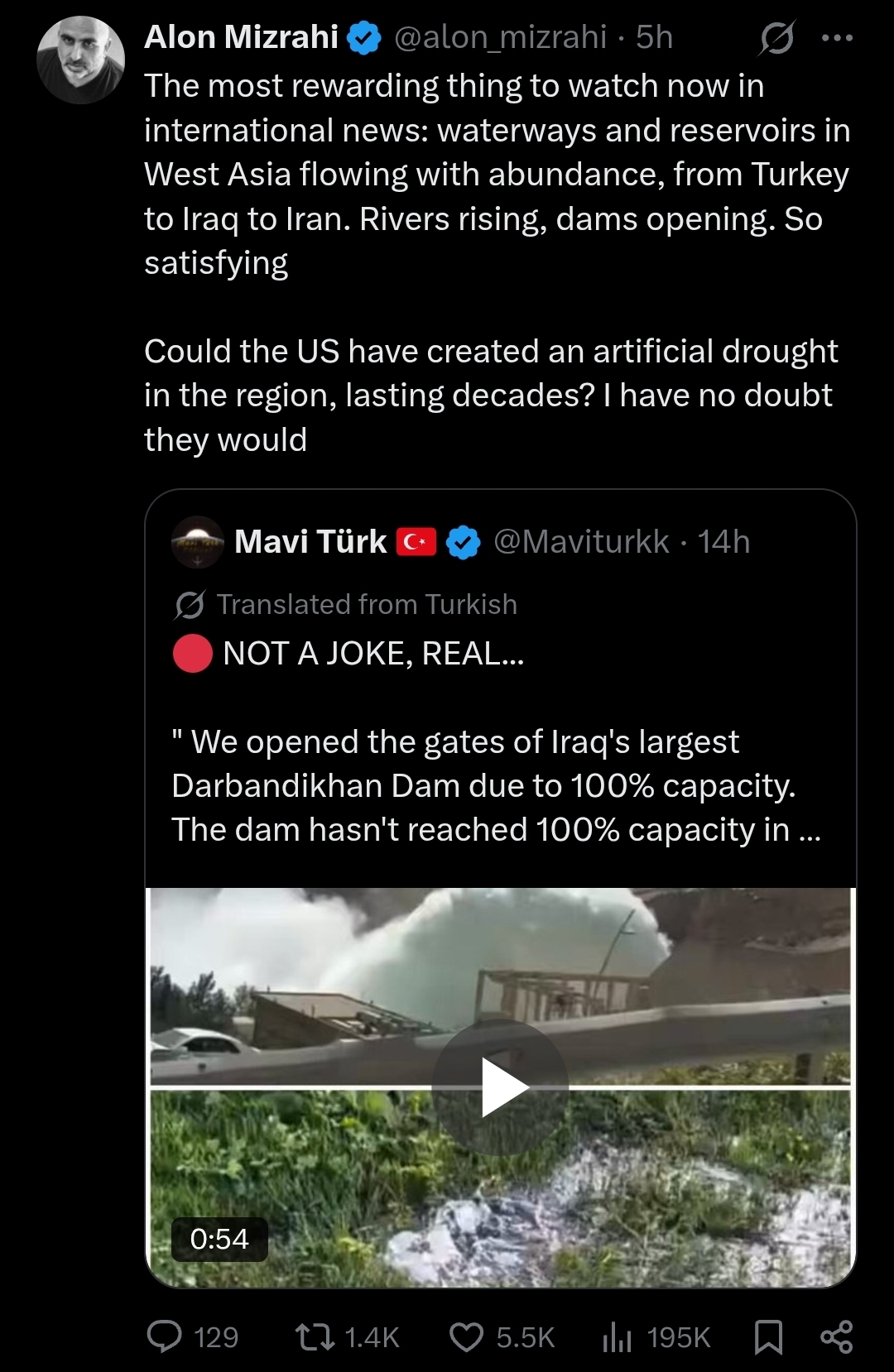Open Alon Mizrahi's profile picture
The width and height of the screenshot is (894, 1372).
coord(80,60)
